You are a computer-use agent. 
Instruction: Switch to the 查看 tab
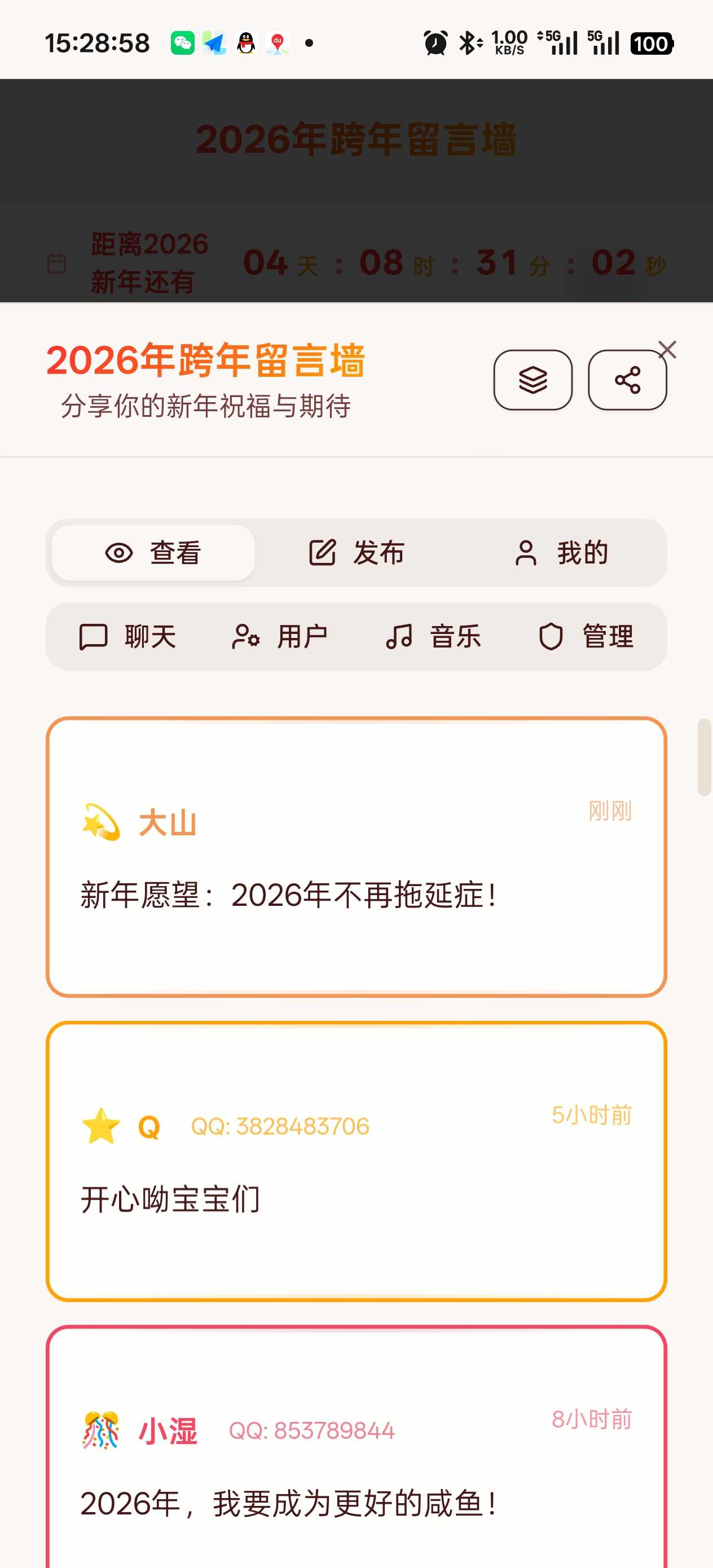pyautogui.click(x=153, y=553)
